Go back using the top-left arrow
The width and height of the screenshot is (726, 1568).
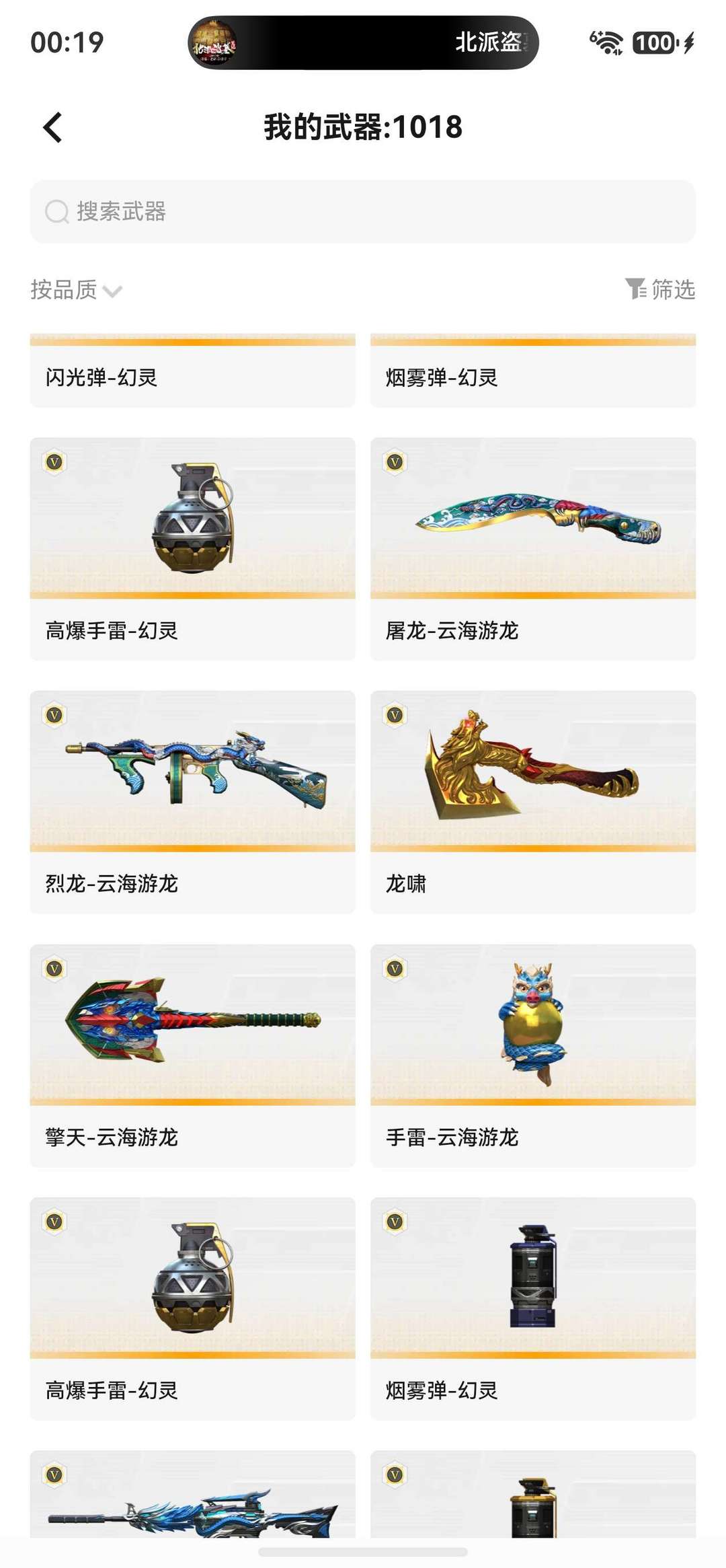pos(52,127)
